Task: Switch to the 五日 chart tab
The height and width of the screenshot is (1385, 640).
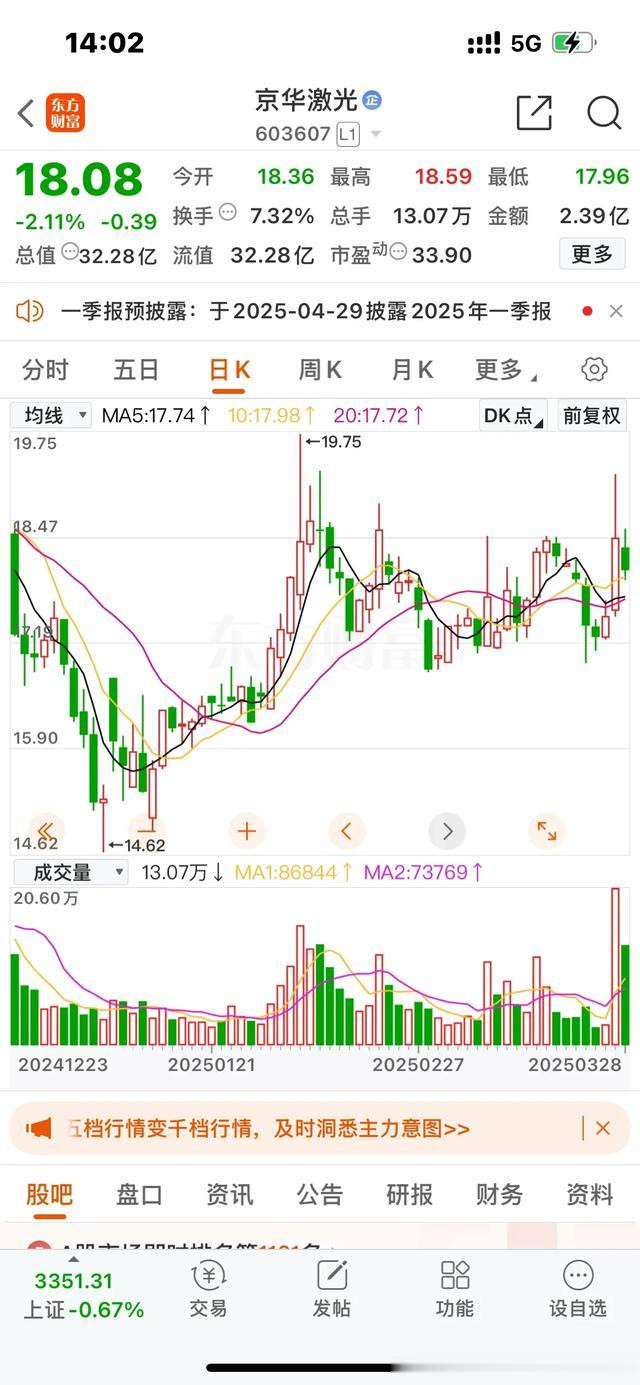Action: (x=136, y=370)
